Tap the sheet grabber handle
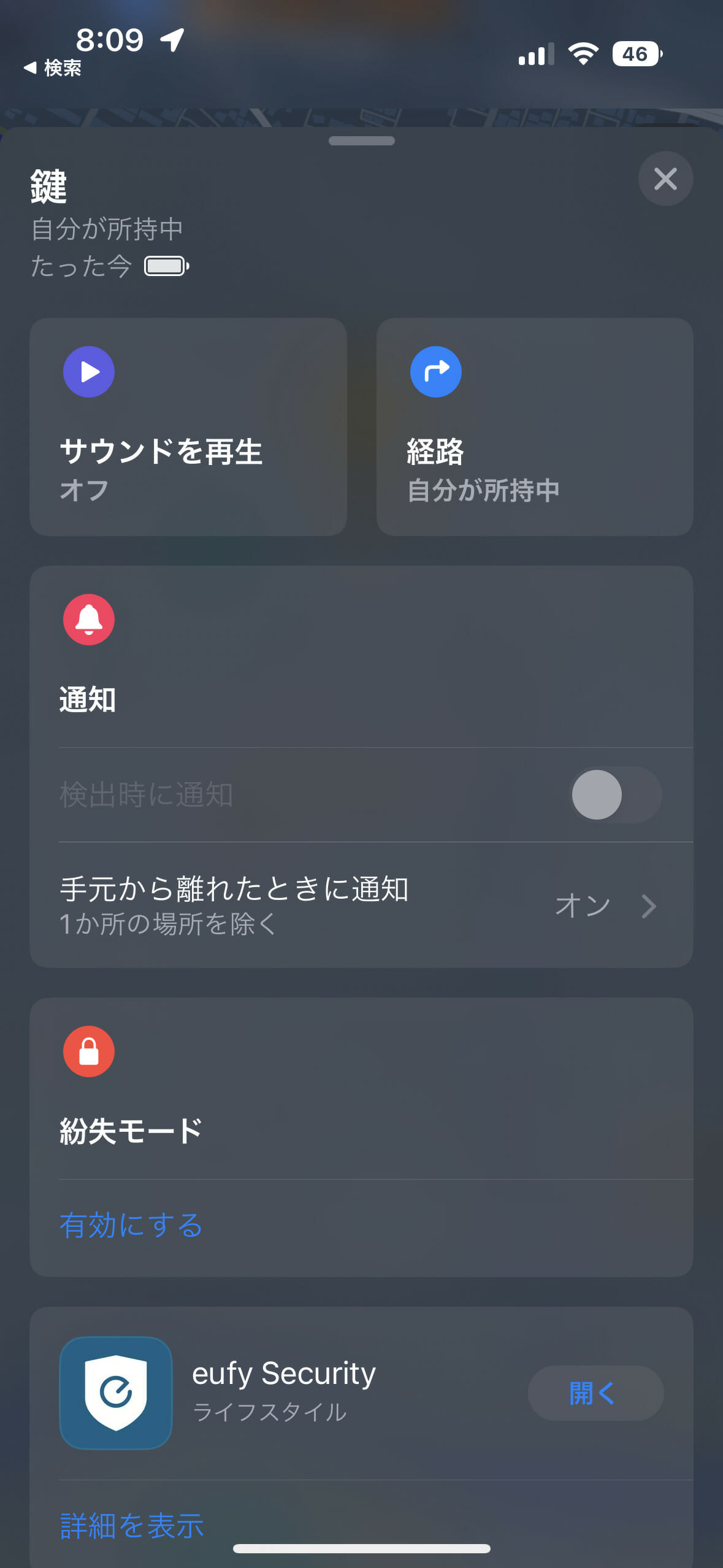The width and height of the screenshot is (723, 1568). (361, 140)
